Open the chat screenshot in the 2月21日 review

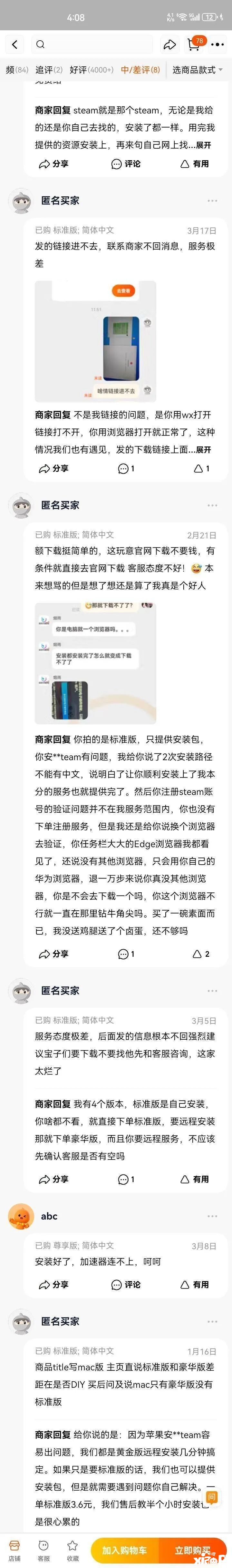coord(95,662)
